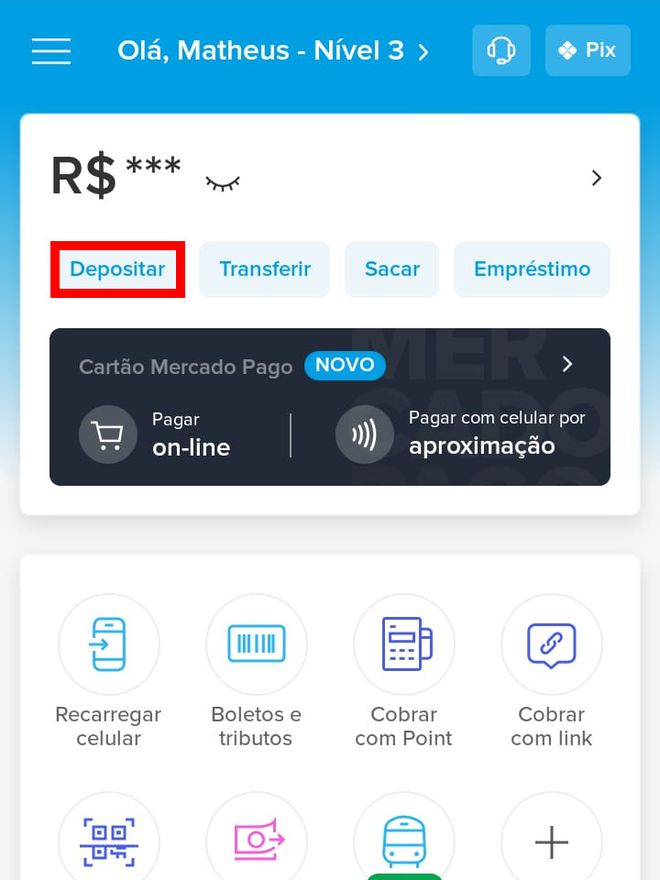Select the Transferir option

(x=265, y=269)
